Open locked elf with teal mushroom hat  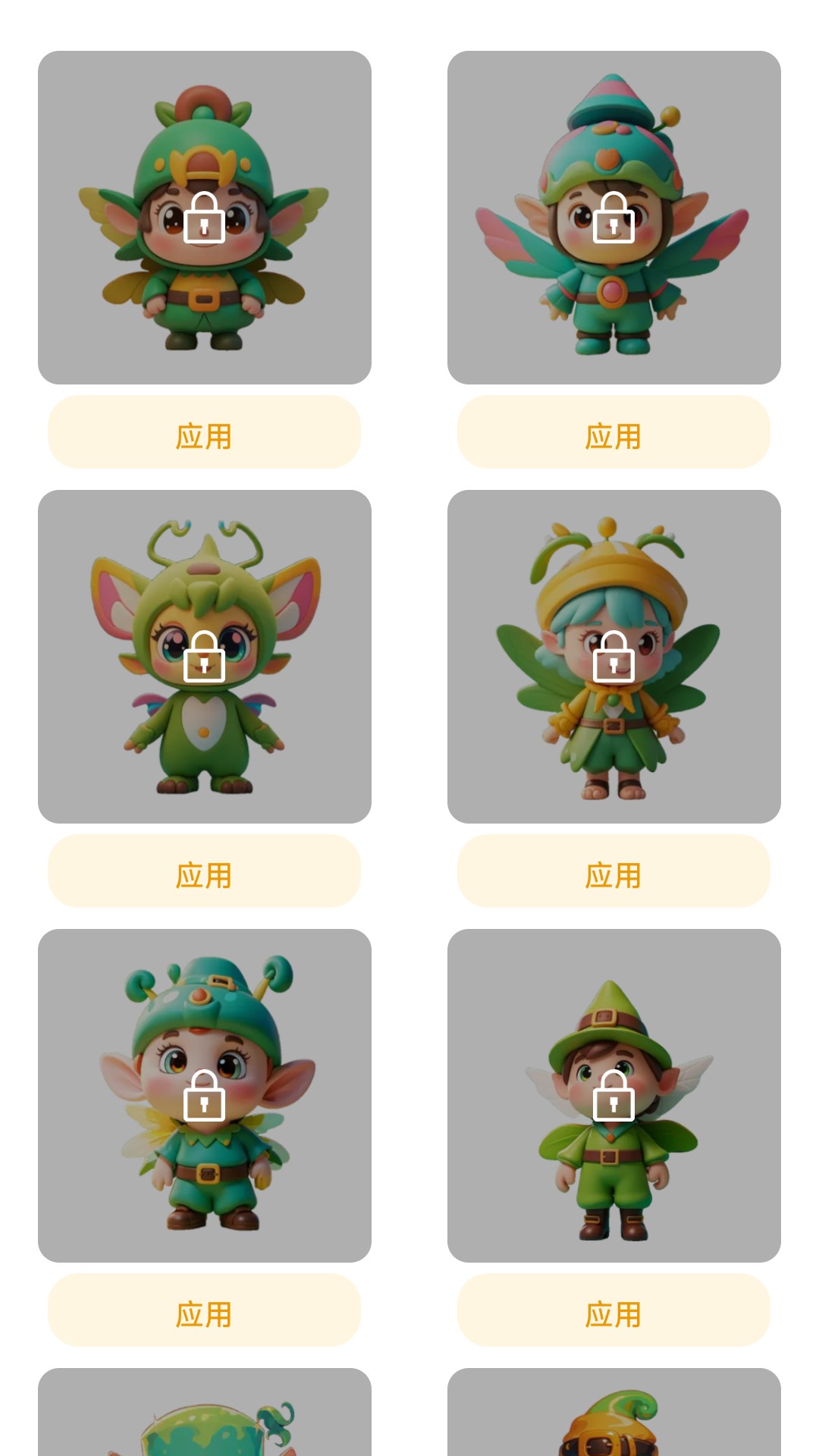pos(613,218)
